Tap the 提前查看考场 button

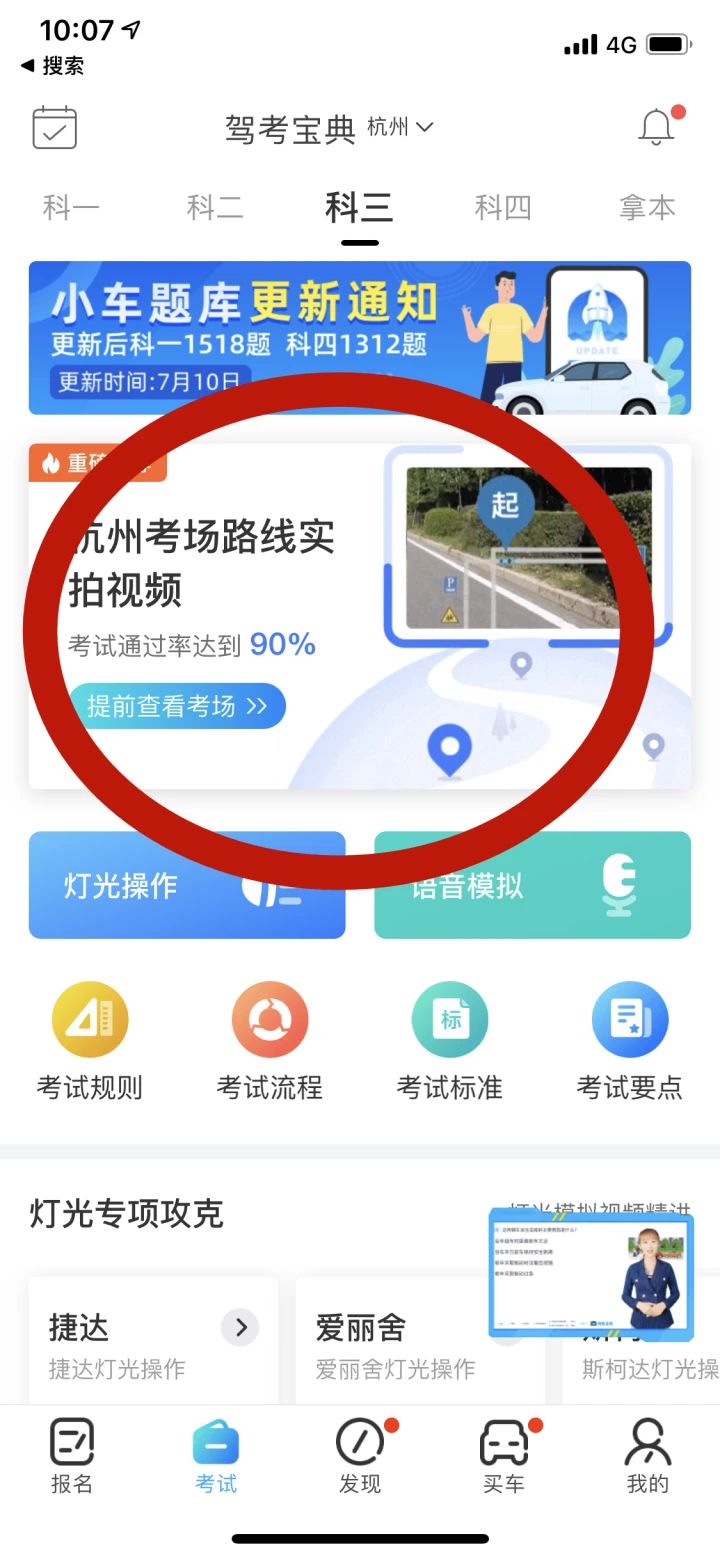(x=177, y=706)
